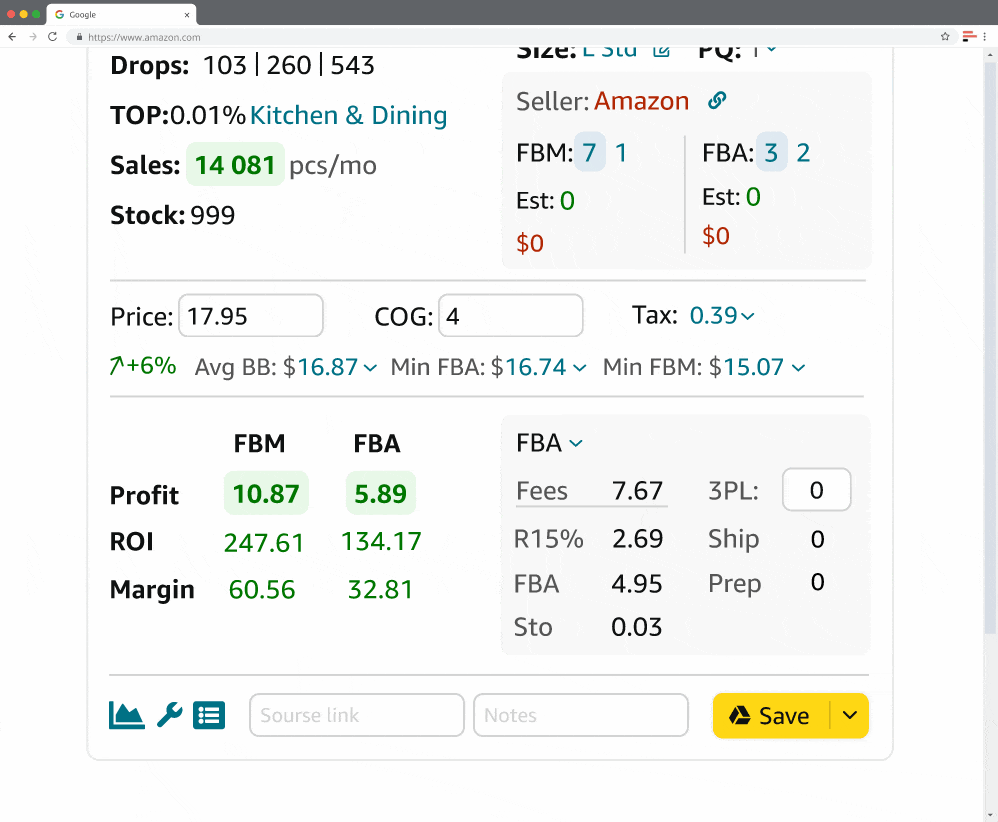The width and height of the screenshot is (998, 822).
Task: Open the wrench settings icon
Action: [x=169, y=715]
